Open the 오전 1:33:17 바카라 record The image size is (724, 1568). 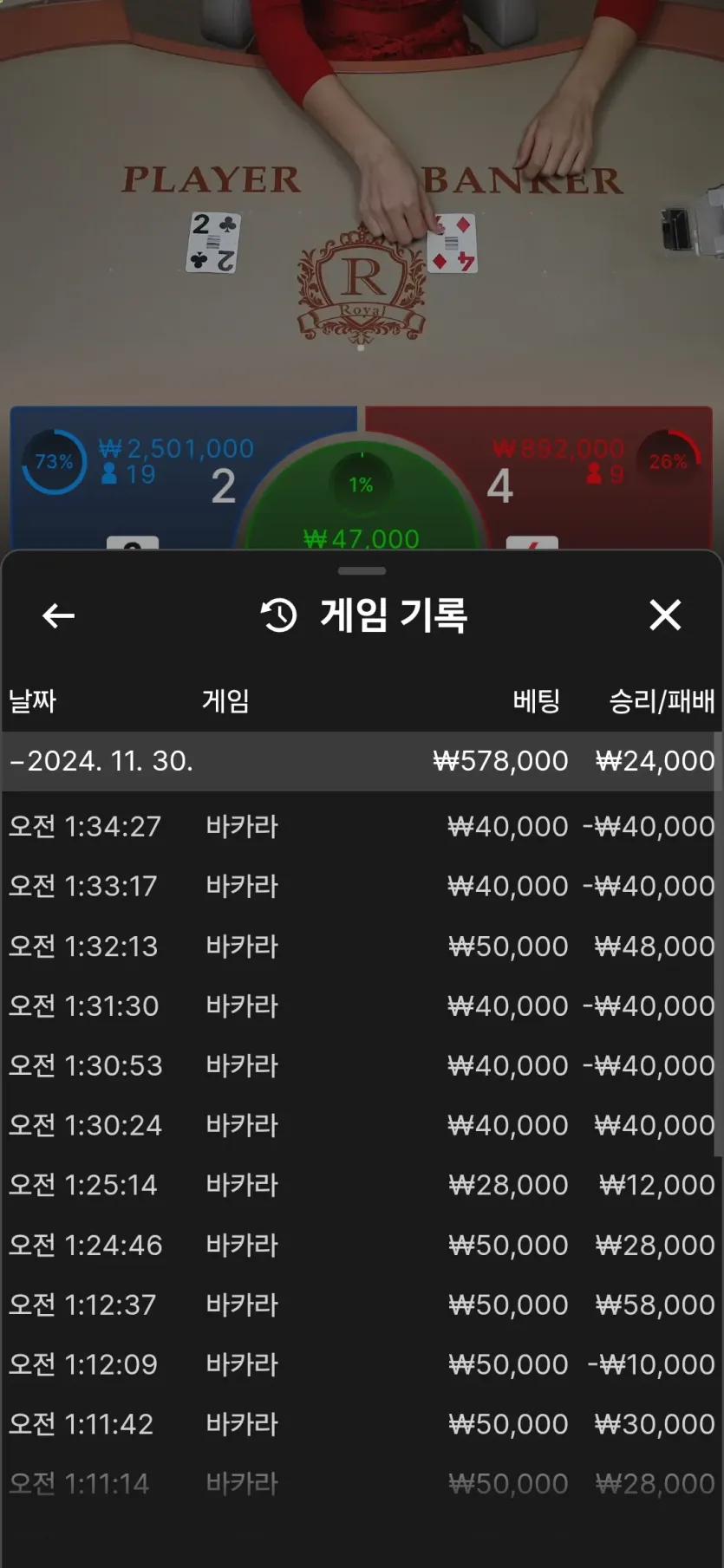pos(361,886)
